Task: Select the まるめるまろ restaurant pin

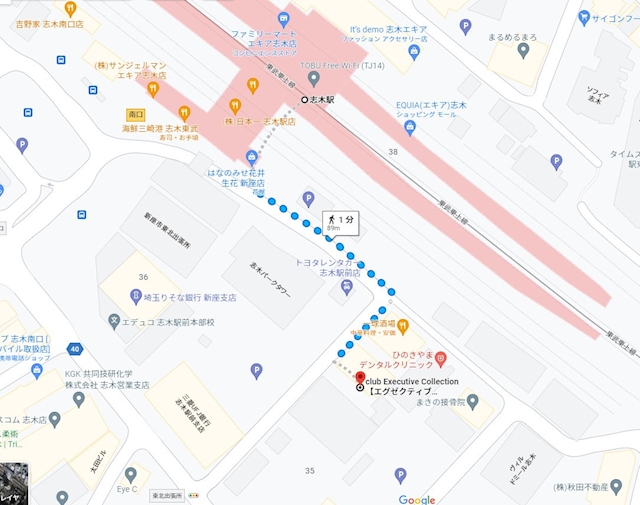Action: click(522, 21)
